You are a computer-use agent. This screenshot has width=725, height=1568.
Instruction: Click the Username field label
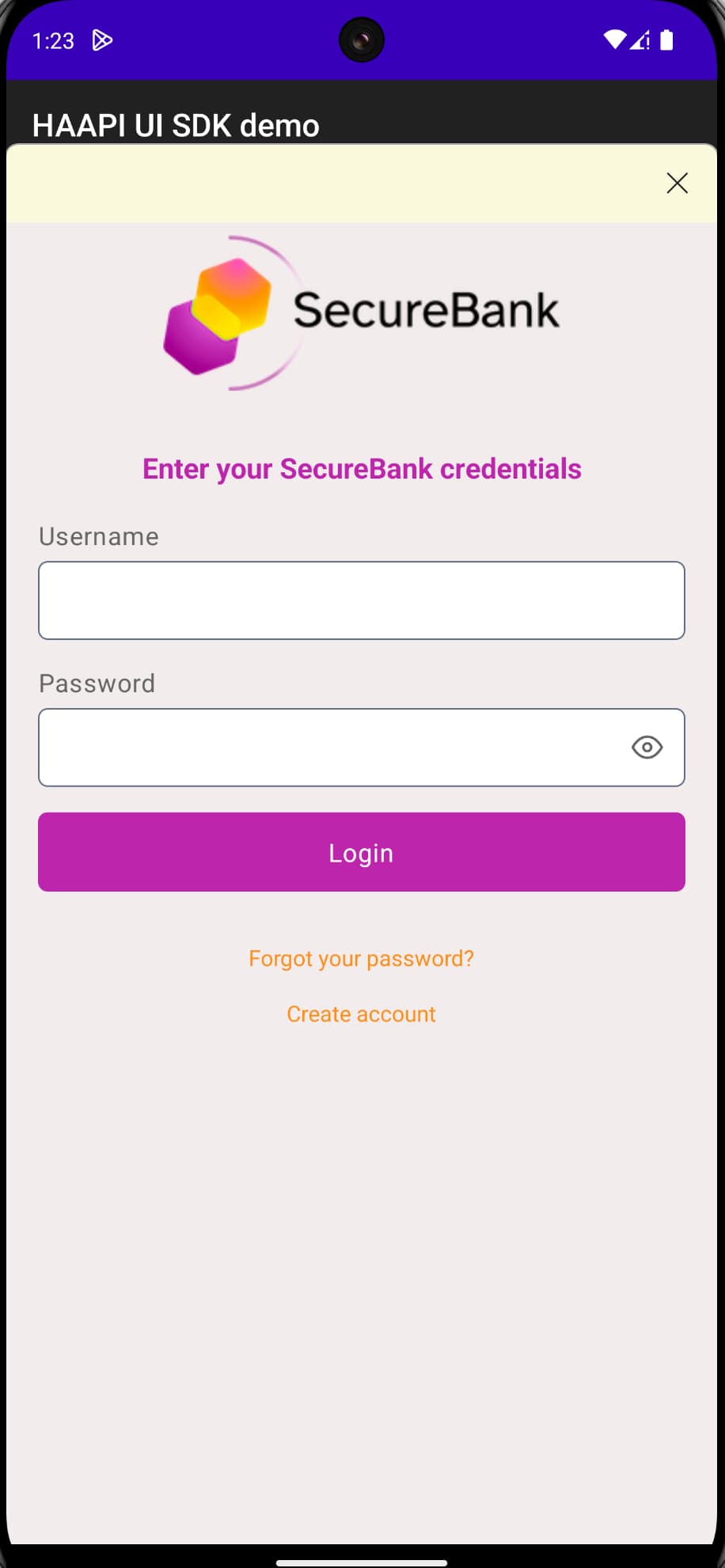pos(98,536)
